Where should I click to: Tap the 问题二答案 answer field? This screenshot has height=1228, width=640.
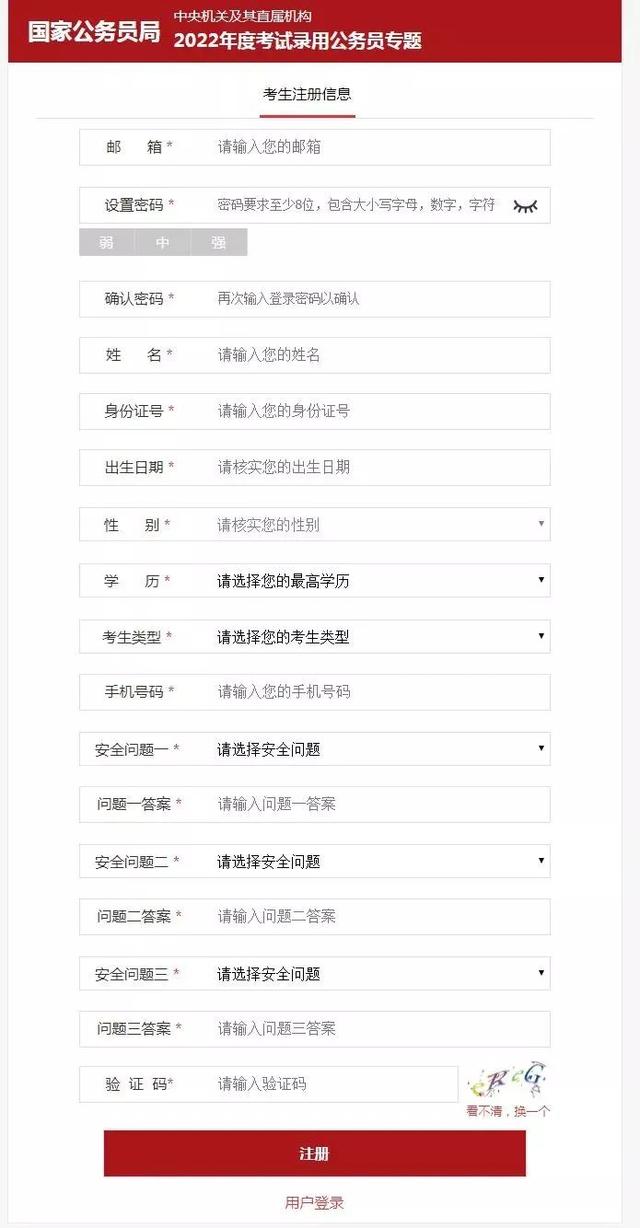point(314,916)
